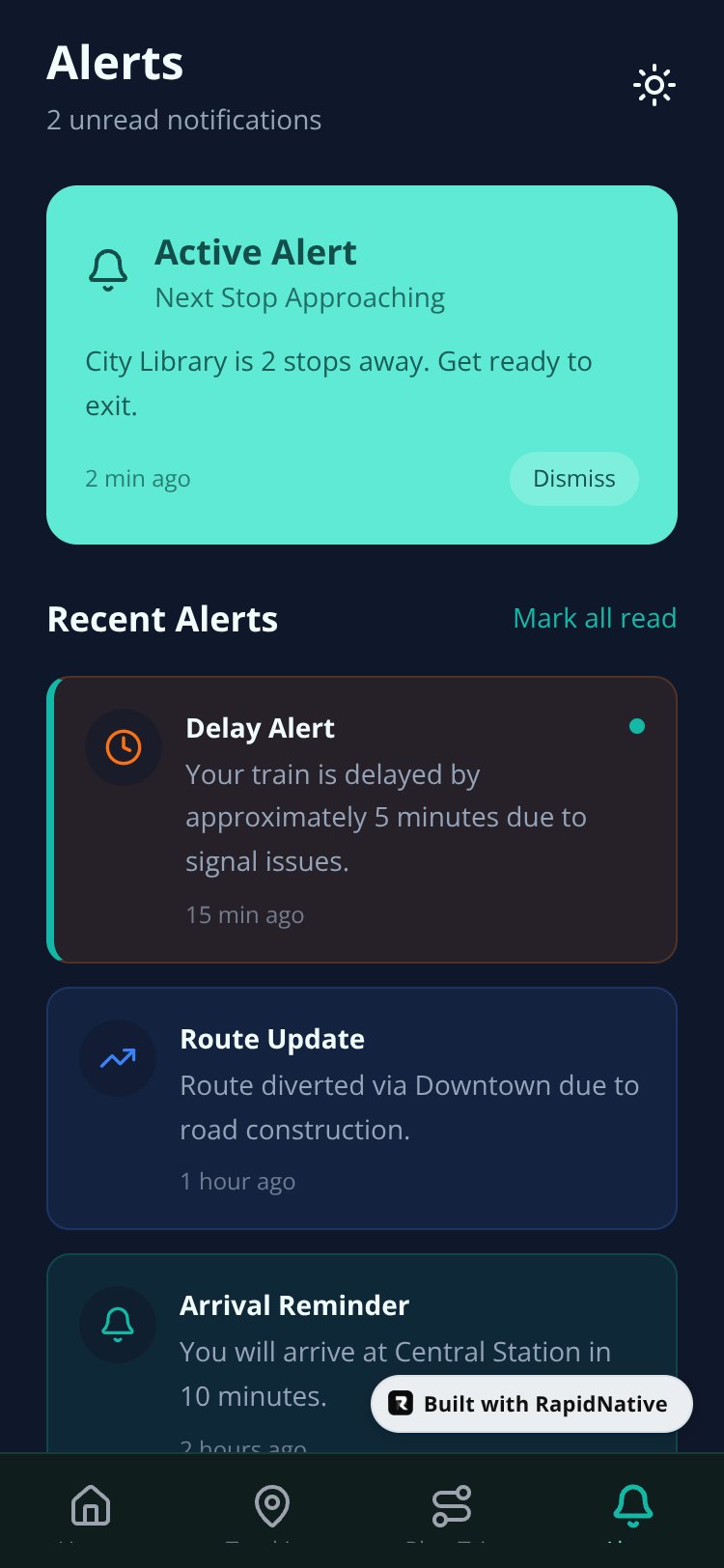Dismiss the active alert
The image size is (724, 1568).
click(x=573, y=479)
